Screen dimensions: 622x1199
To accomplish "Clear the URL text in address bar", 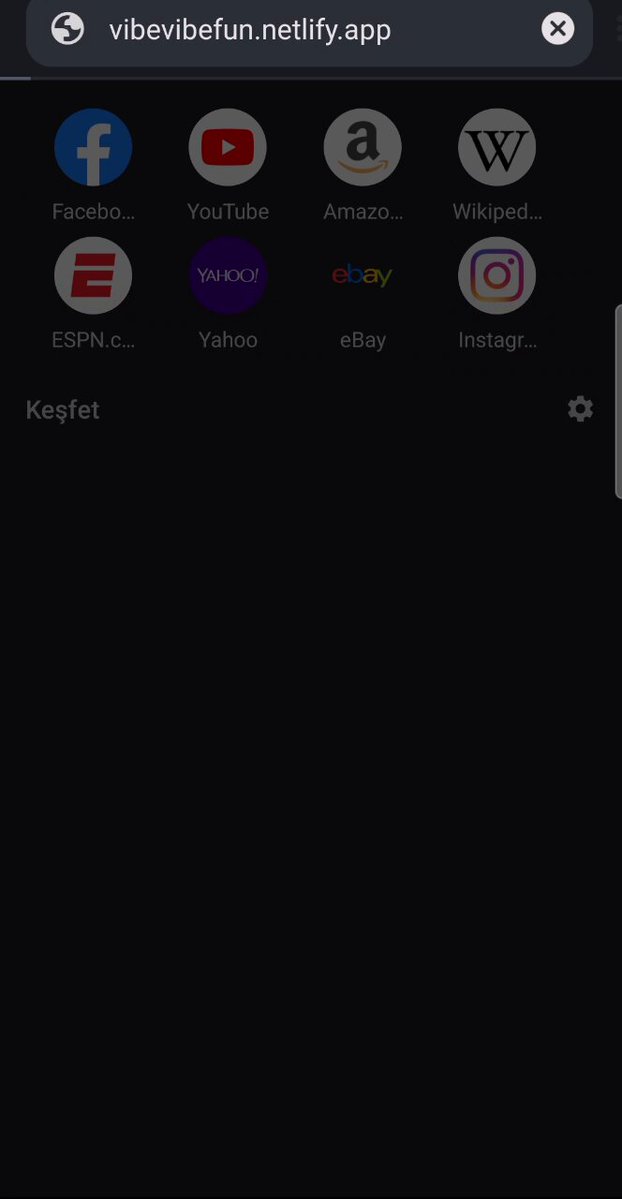I will [558, 29].
